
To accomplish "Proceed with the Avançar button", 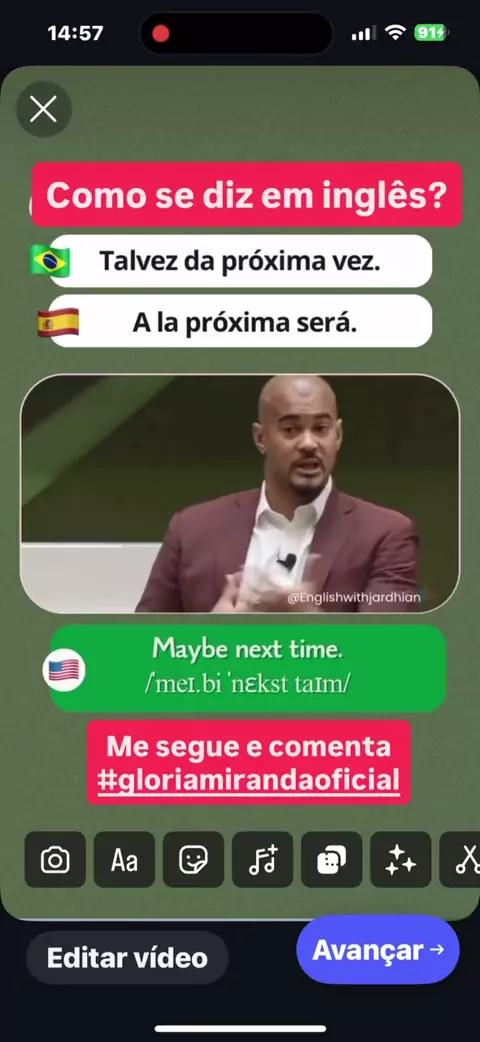I will [x=378, y=949].
